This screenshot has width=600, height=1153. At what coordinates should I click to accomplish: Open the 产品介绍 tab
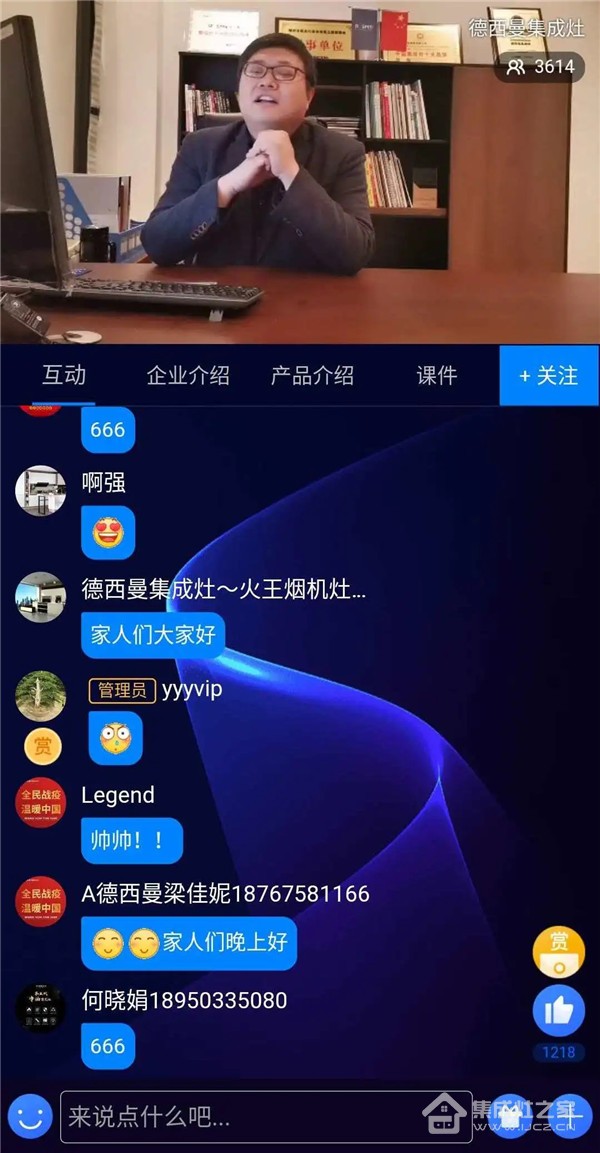pyautogui.click(x=312, y=376)
